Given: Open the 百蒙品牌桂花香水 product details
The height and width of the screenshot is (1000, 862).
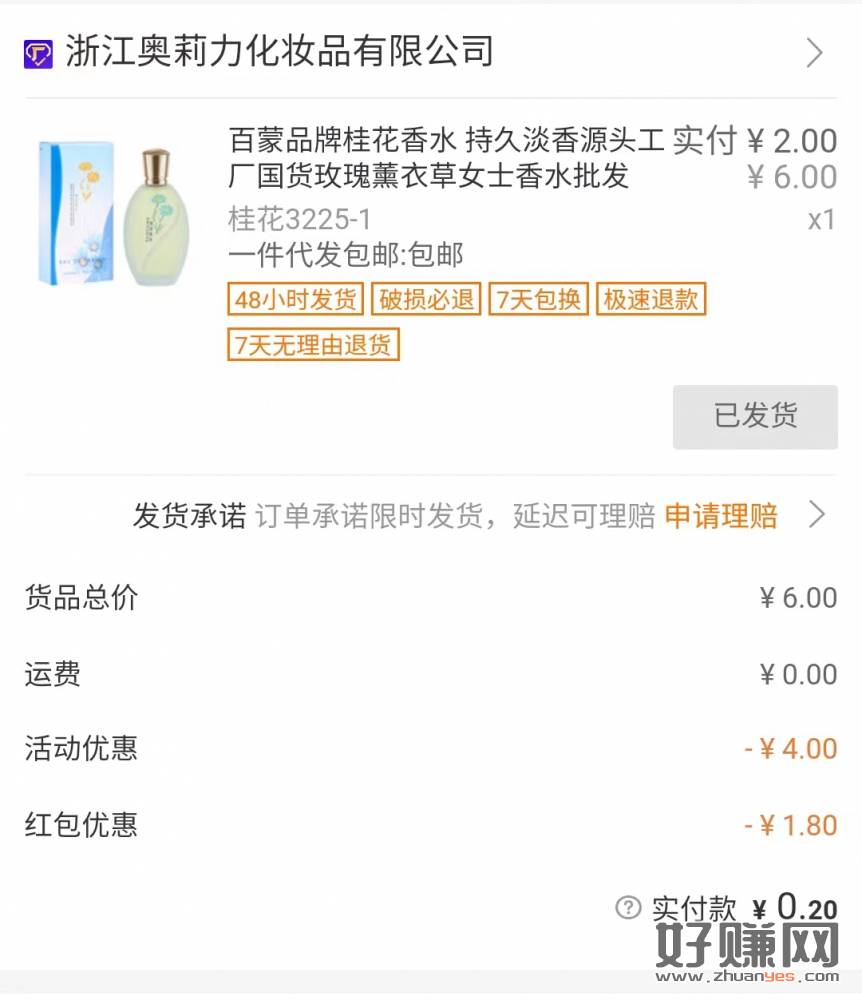Looking at the screenshot, I should (445, 158).
